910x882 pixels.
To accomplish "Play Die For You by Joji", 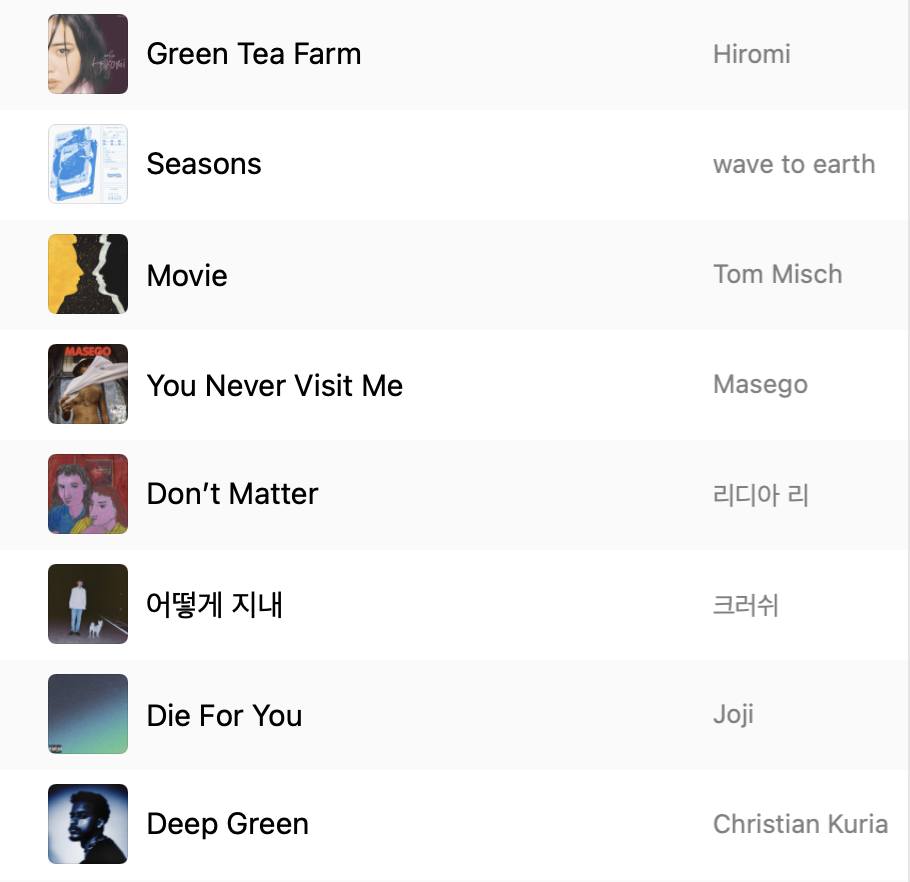I will click(x=224, y=715).
